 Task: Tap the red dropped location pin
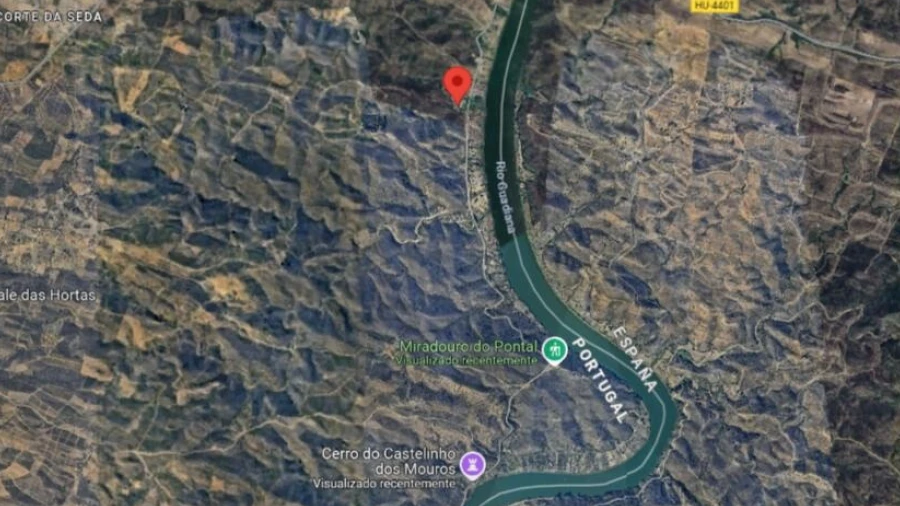(458, 84)
